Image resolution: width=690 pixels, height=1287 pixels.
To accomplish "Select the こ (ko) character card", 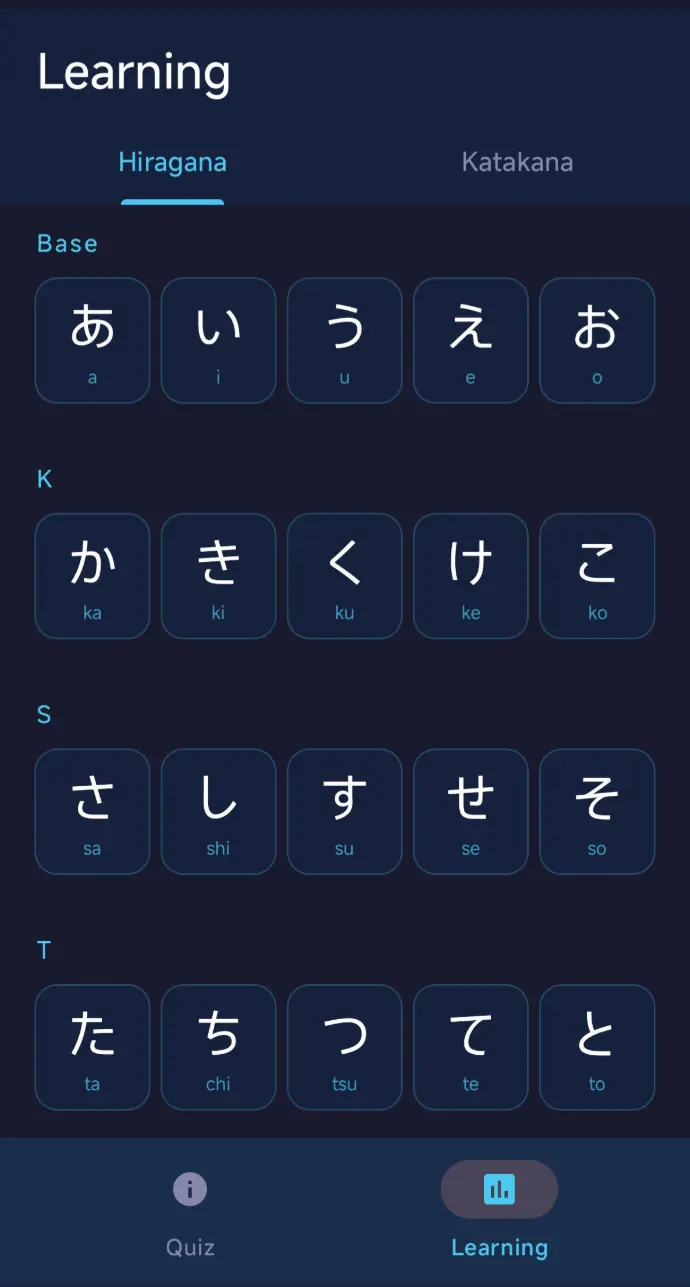I will tap(597, 576).
